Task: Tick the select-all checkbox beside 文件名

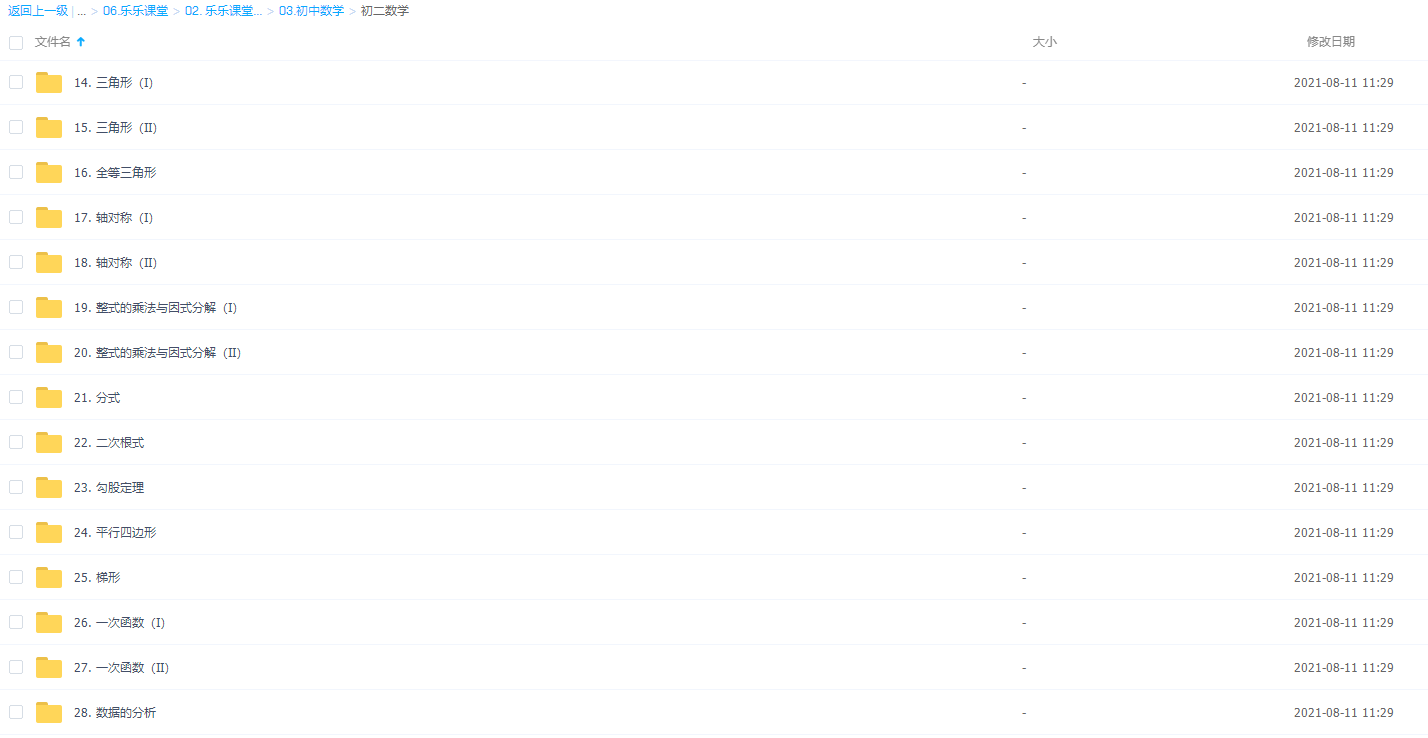Action: (x=16, y=43)
